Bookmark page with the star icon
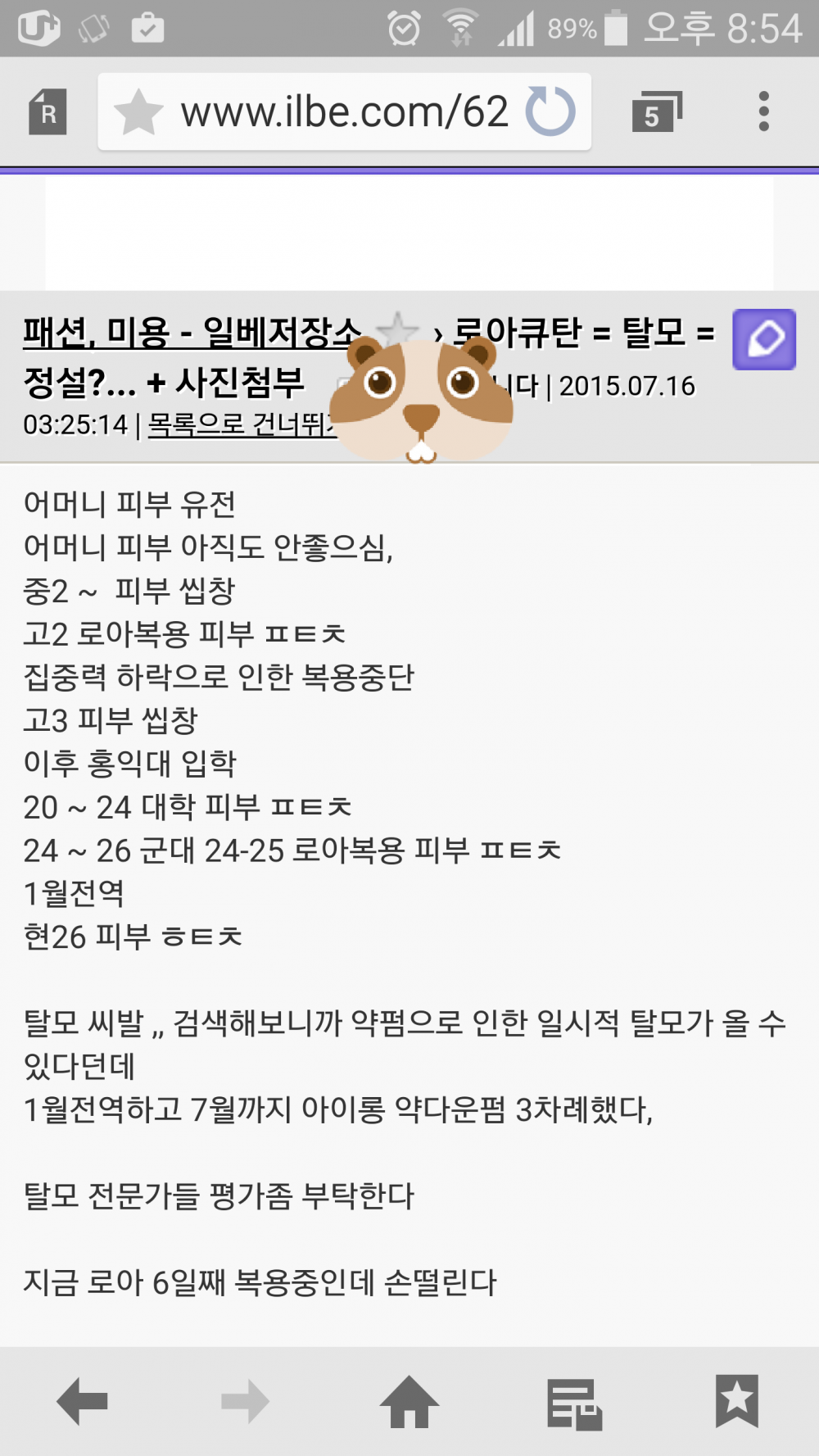This screenshot has height=1456, width=819. 138,112
